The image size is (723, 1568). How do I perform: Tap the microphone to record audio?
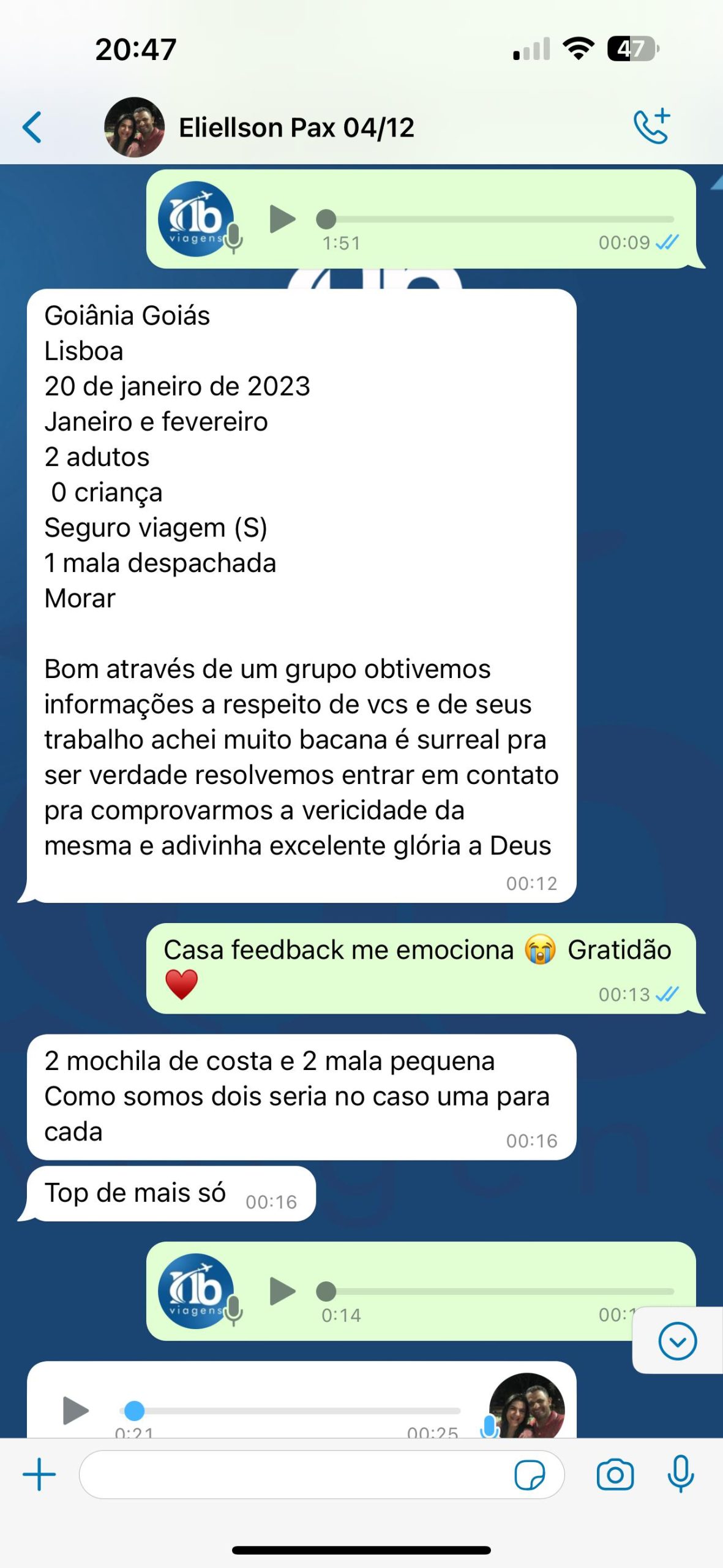(x=680, y=1474)
